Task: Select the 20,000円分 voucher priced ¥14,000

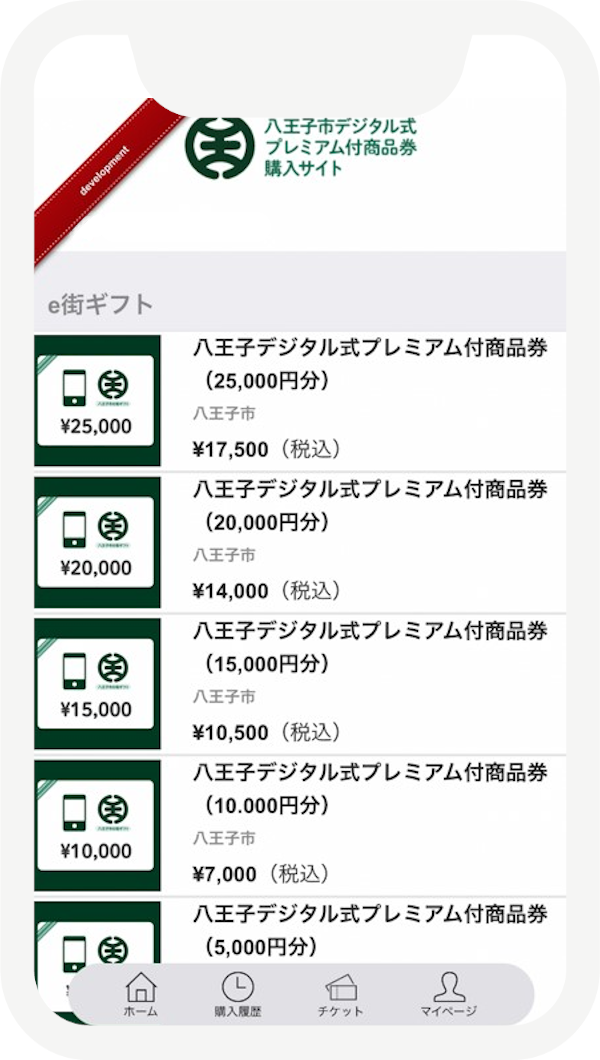Action: coord(300,543)
